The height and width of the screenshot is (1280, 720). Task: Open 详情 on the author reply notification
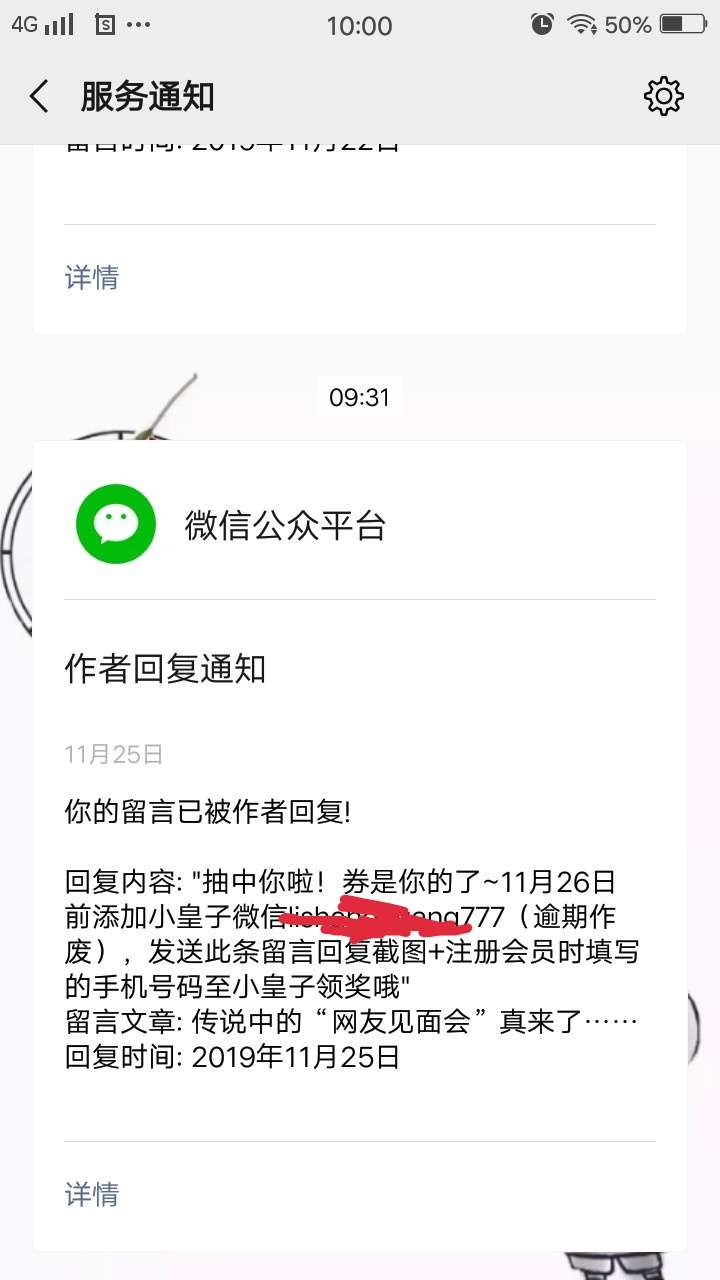coord(94,1195)
